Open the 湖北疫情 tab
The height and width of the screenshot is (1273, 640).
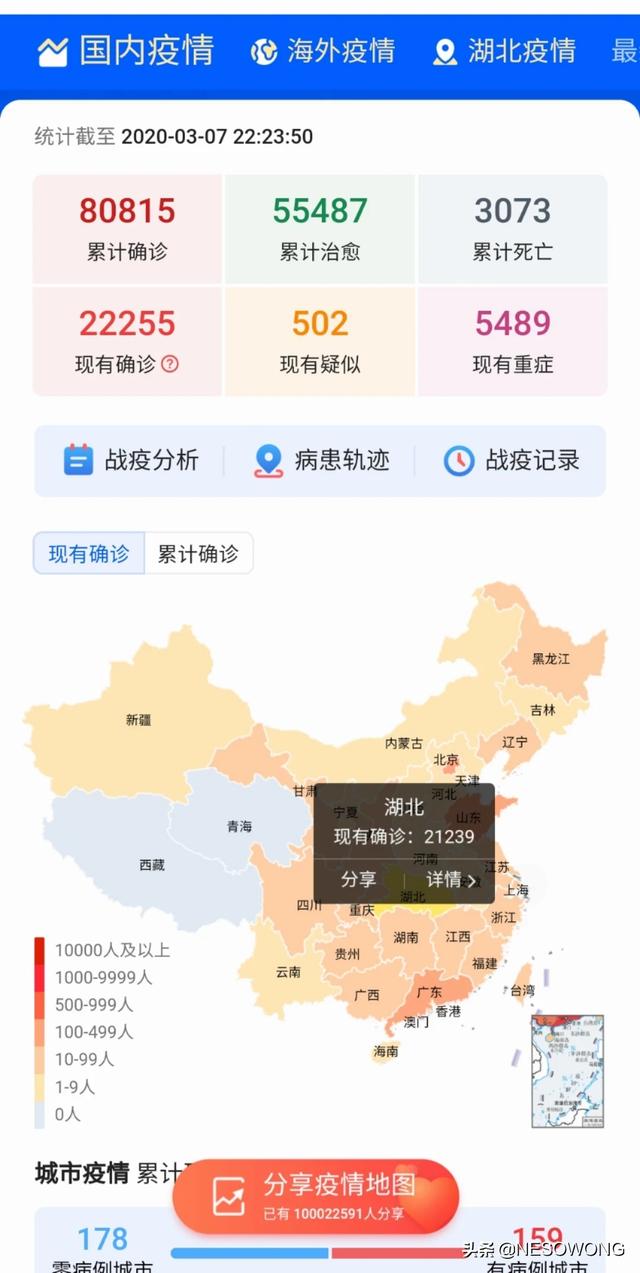tap(504, 51)
